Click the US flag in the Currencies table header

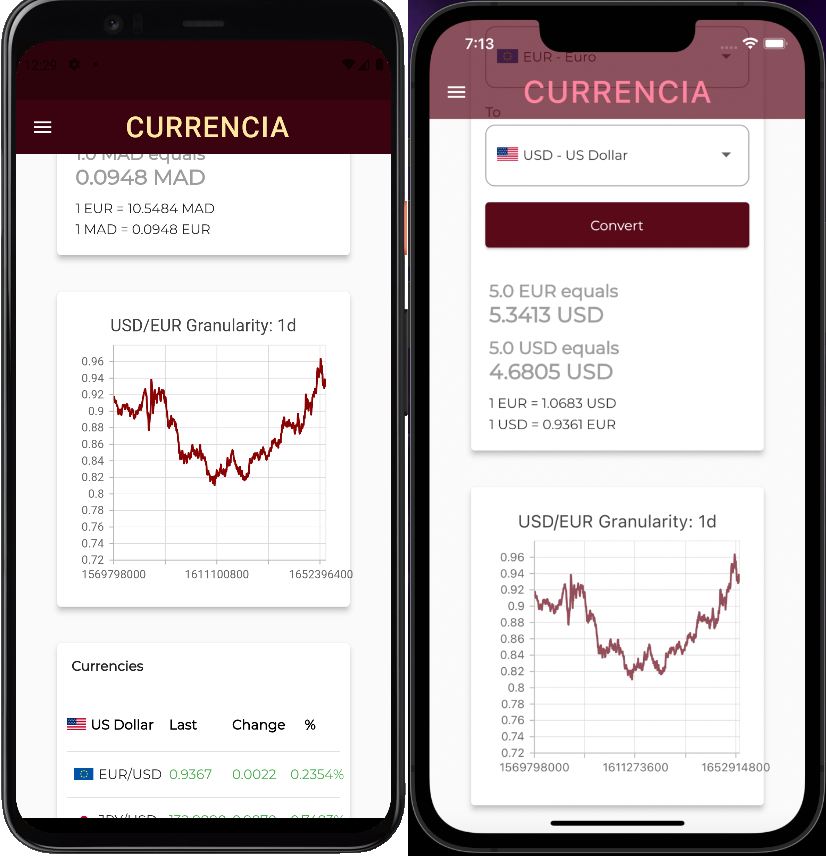tap(77, 725)
